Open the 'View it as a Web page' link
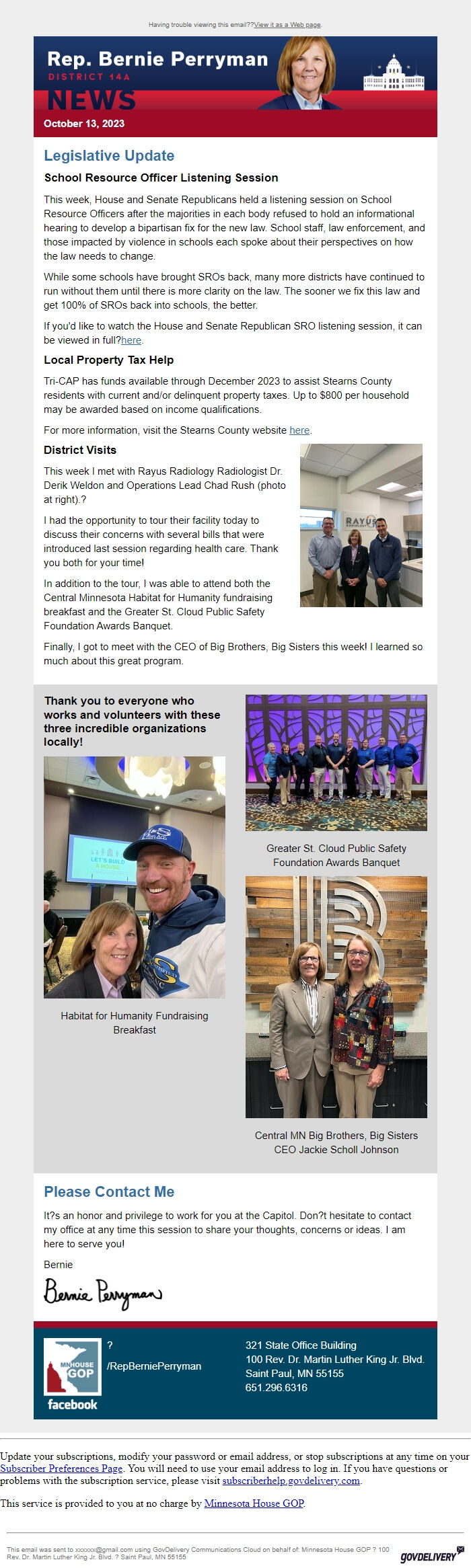Screen dimensions: 471x1568 [287, 25]
